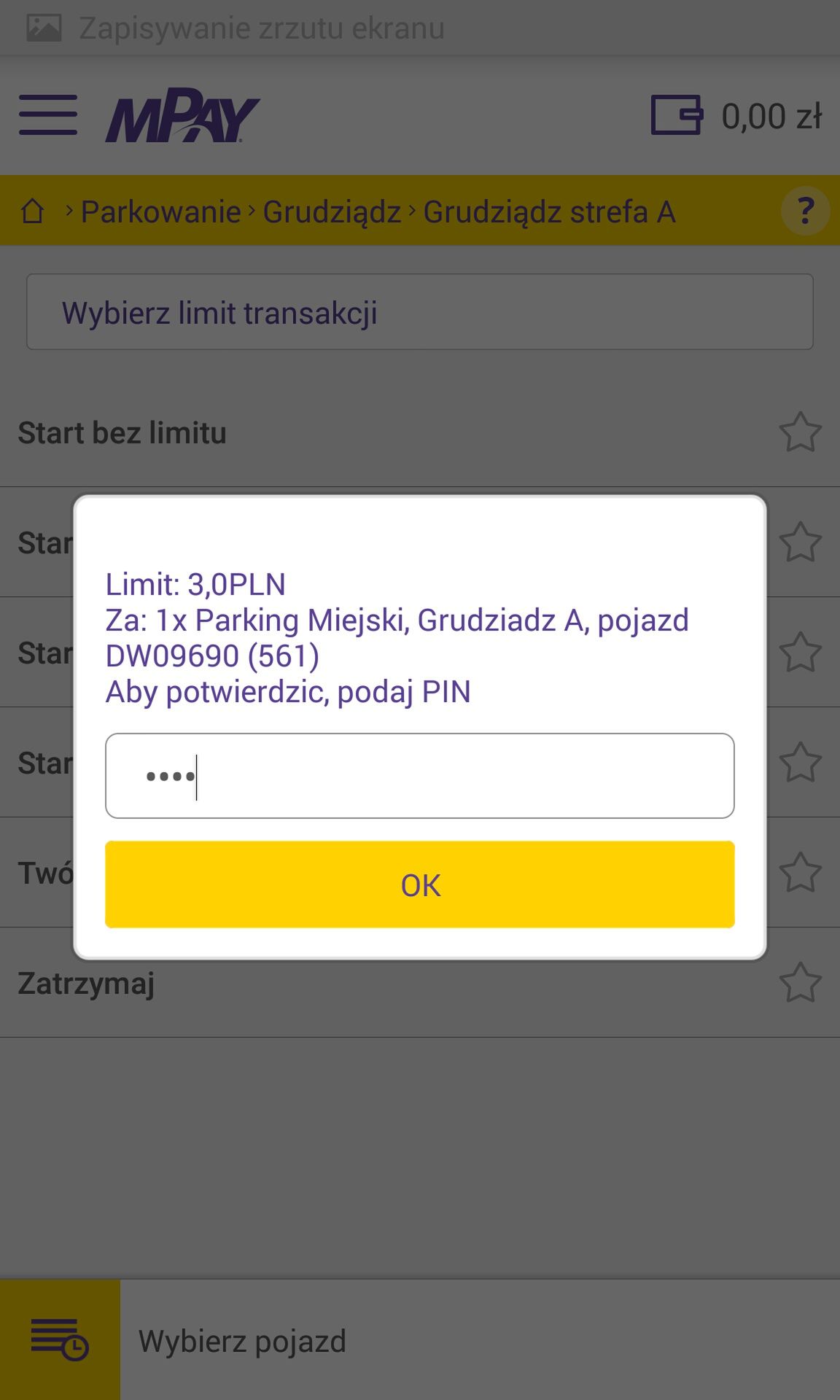Open the wallet balance 0,00 zł
The height and width of the screenshot is (1400, 840).
tap(736, 116)
